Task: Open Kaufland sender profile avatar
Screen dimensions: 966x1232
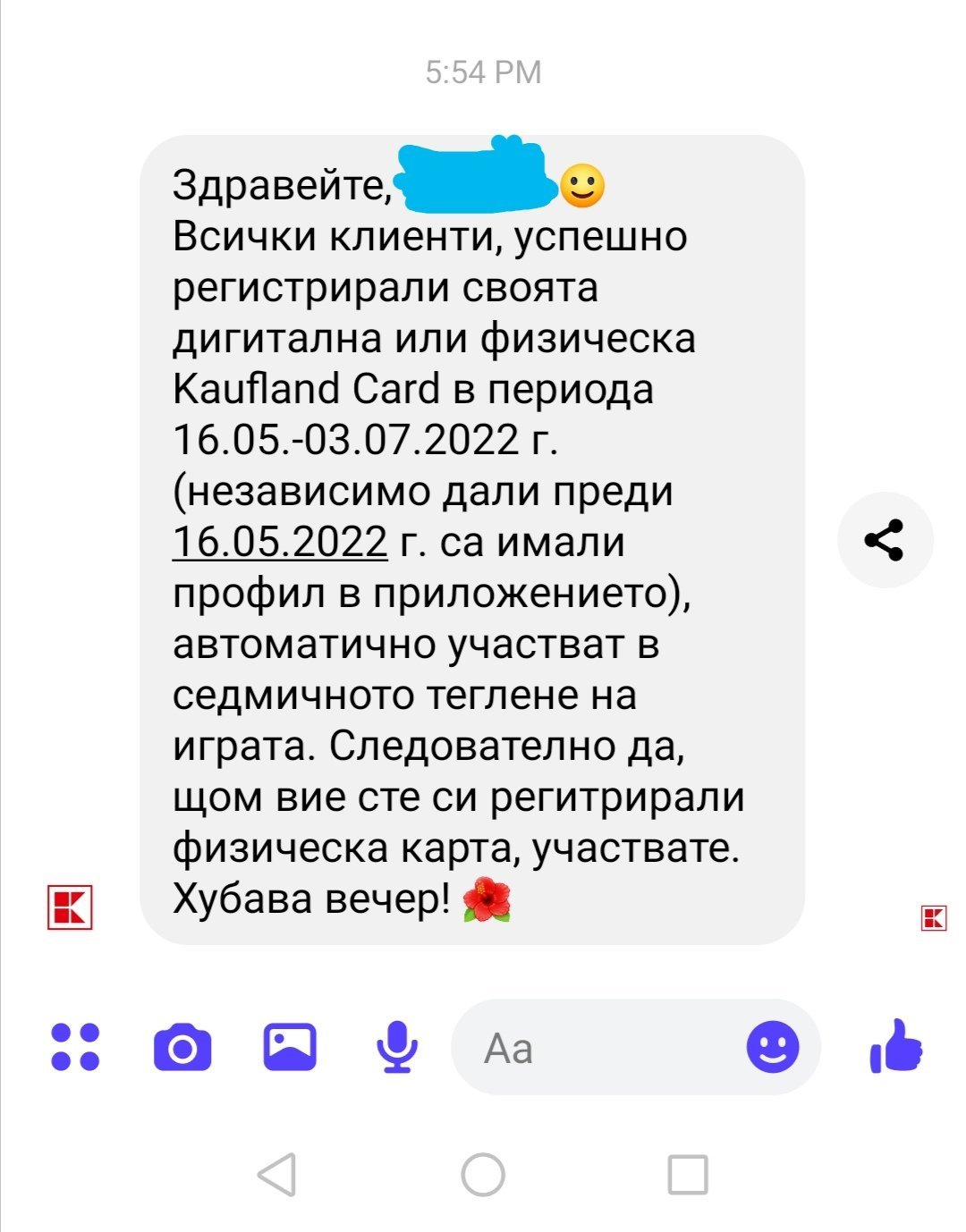Action: coord(70,907)
